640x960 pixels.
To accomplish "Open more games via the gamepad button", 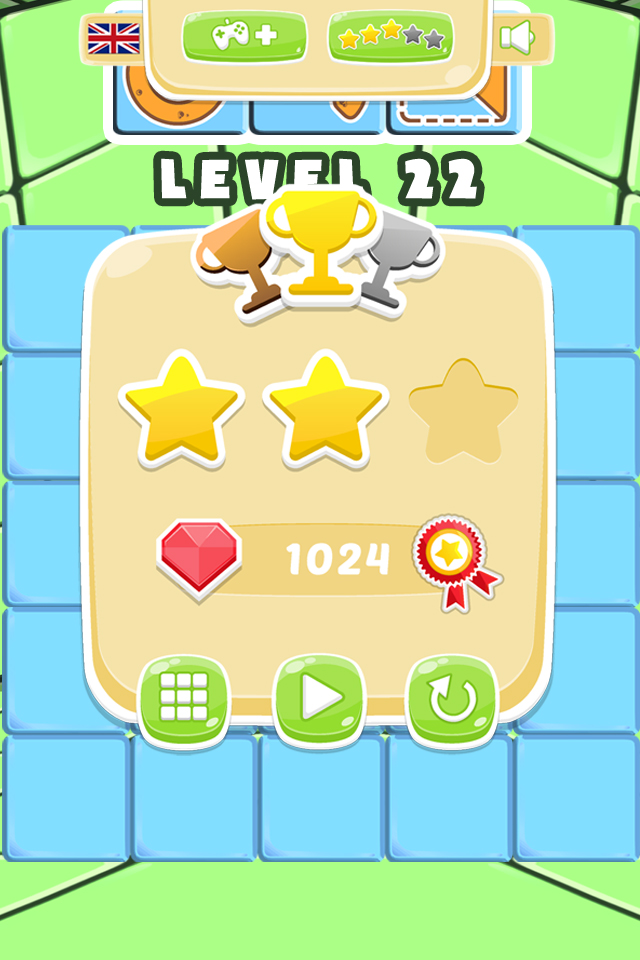I will [x=243, y=37].
